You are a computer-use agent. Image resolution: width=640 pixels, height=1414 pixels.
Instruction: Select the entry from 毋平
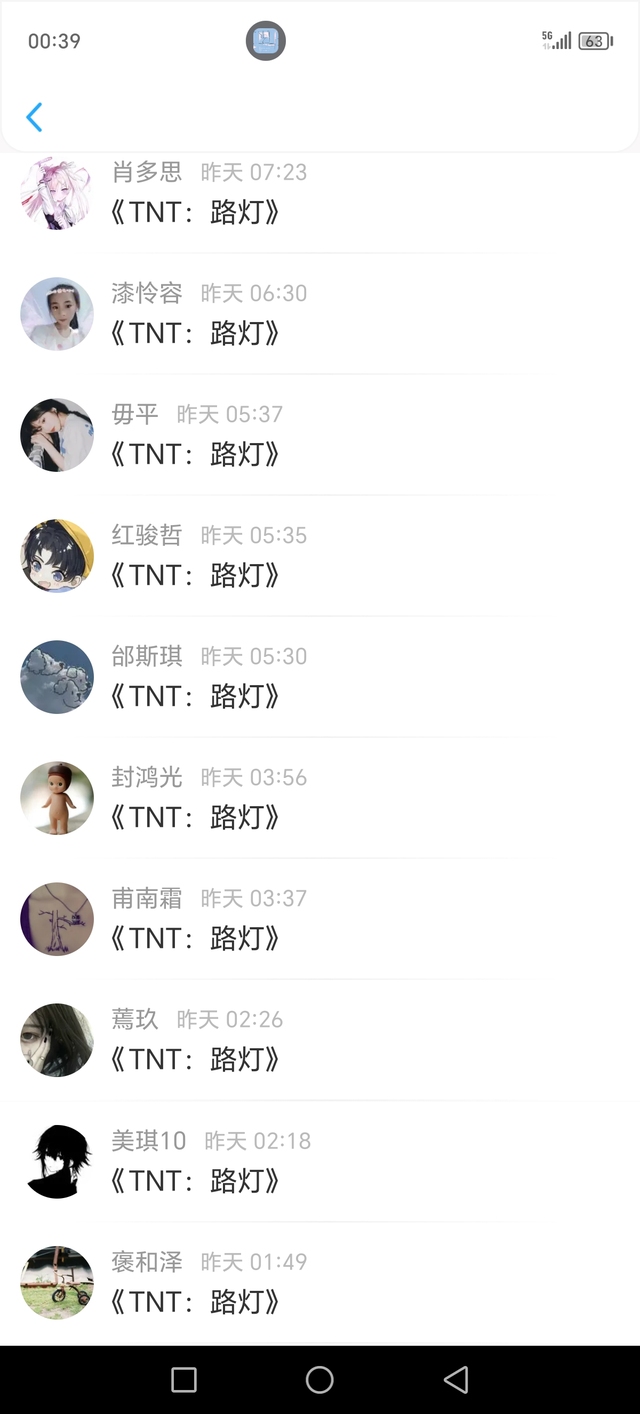(195, 453)
